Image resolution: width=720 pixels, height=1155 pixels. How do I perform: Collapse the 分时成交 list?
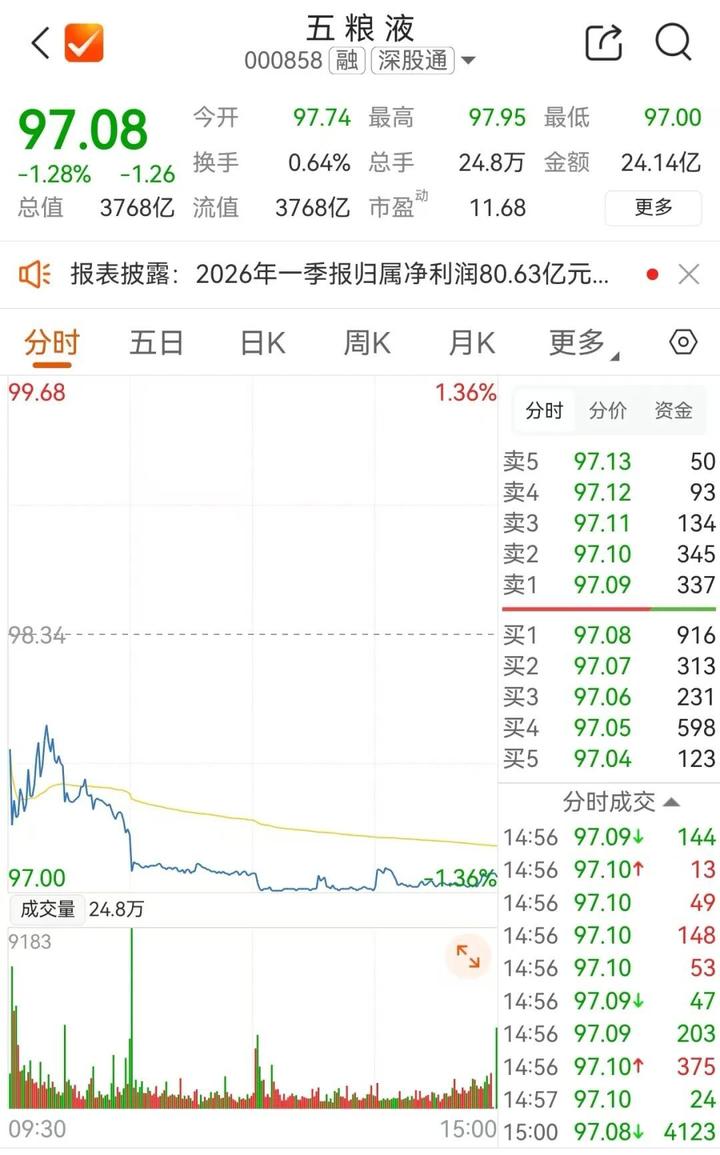[x=620, y=802]
